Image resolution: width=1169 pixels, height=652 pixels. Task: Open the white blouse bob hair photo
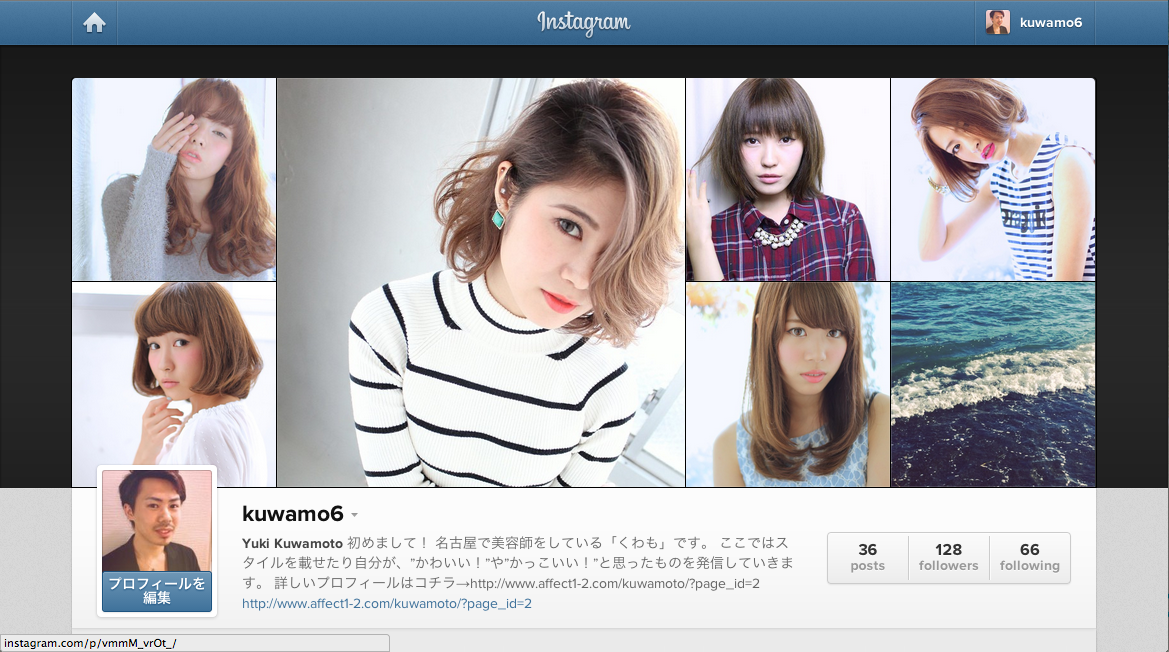pos(174,384)
